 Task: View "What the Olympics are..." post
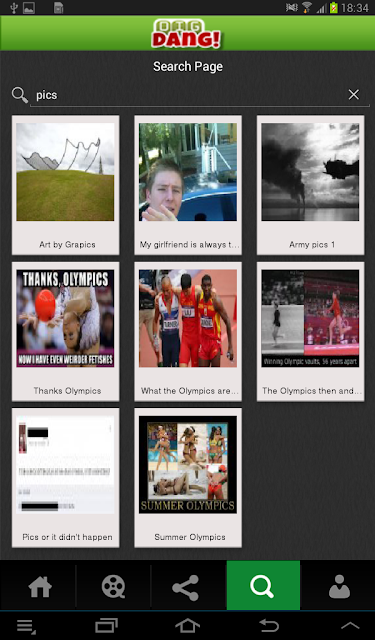coord(188,331)
